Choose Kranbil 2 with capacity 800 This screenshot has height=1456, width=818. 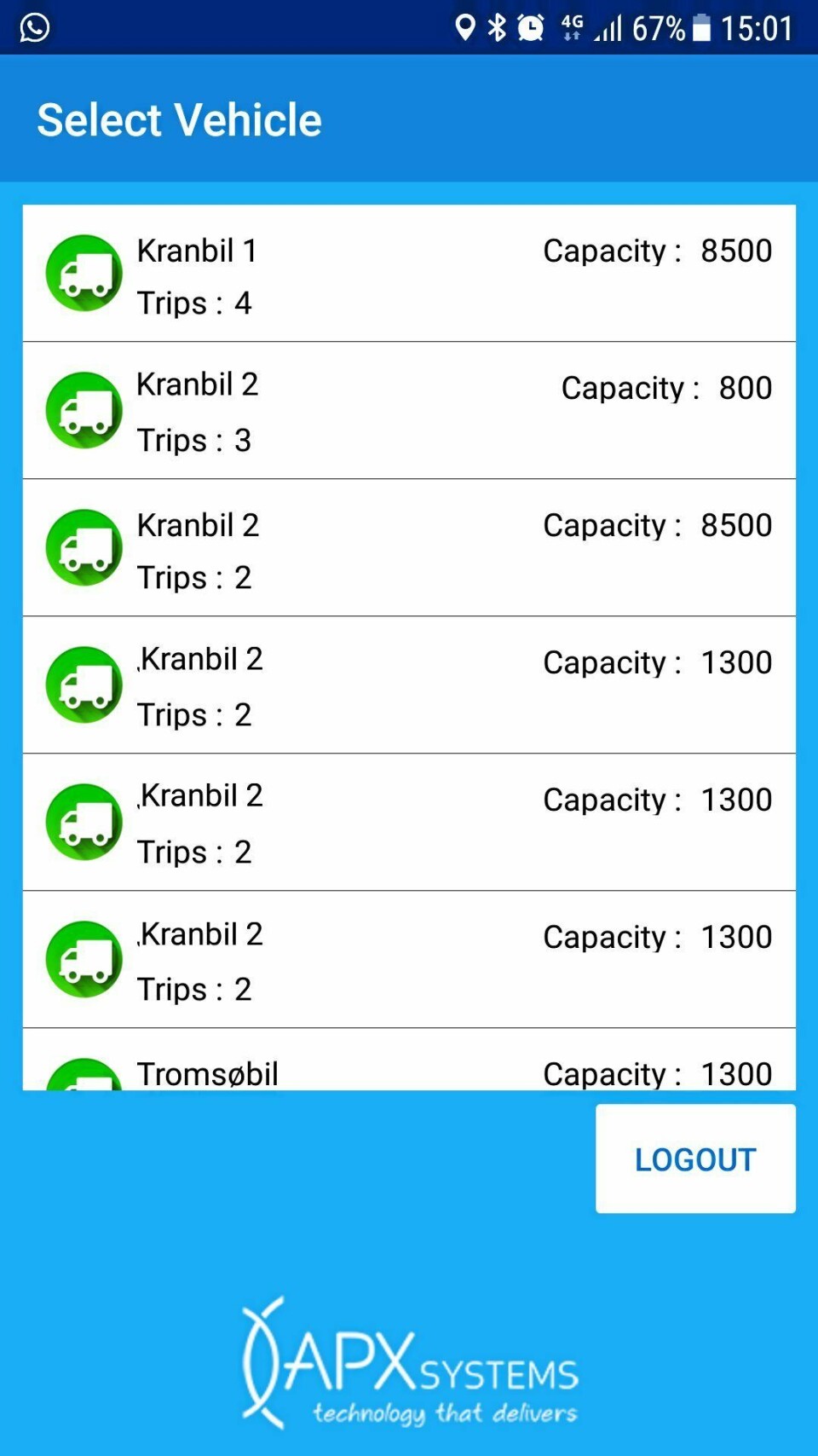(409, 411)
